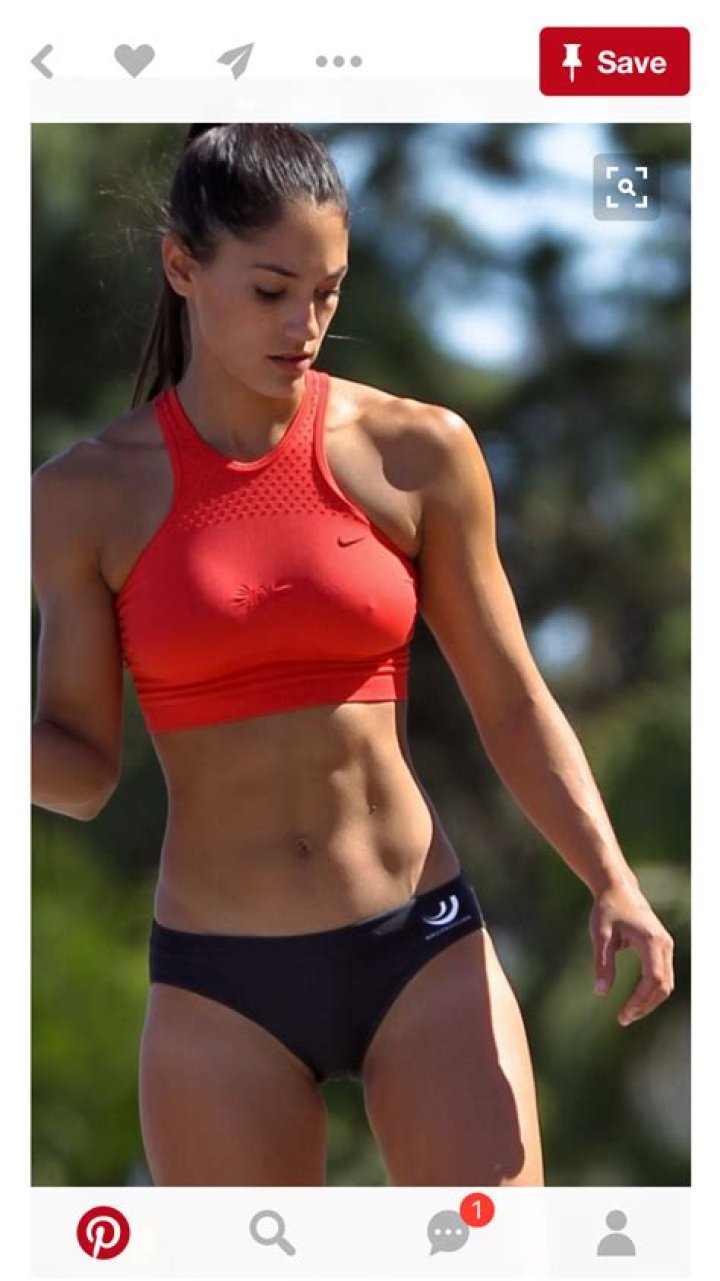Image resolution: width=720 pixels, height=1281 pixels.
Task: Go to the profile tab
Action: tap(616, 1232)
